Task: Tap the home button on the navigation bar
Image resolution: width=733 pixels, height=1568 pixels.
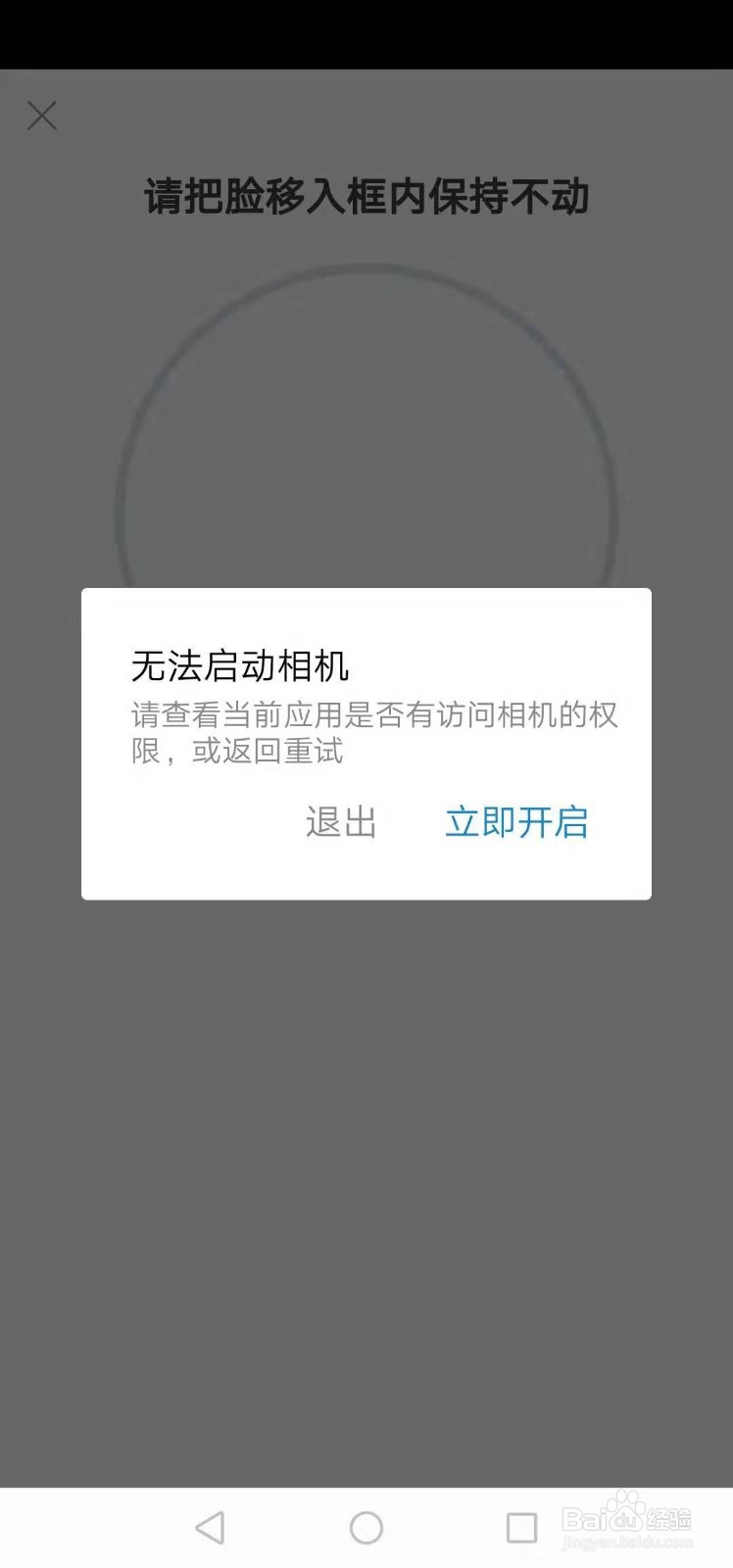Action: pos(366,1526)
